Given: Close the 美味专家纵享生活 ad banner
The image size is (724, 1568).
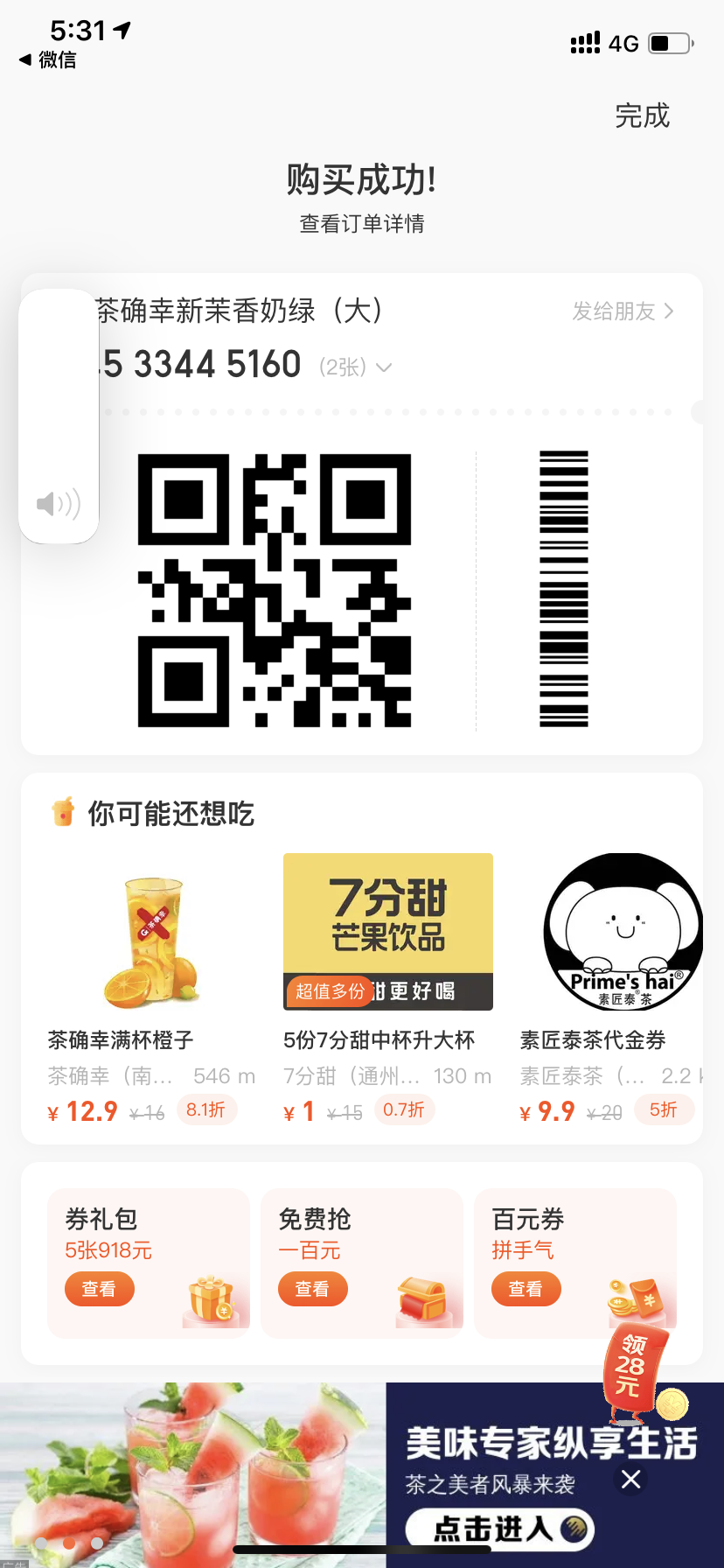Looking at the screenshot, I should [631, 1480].
